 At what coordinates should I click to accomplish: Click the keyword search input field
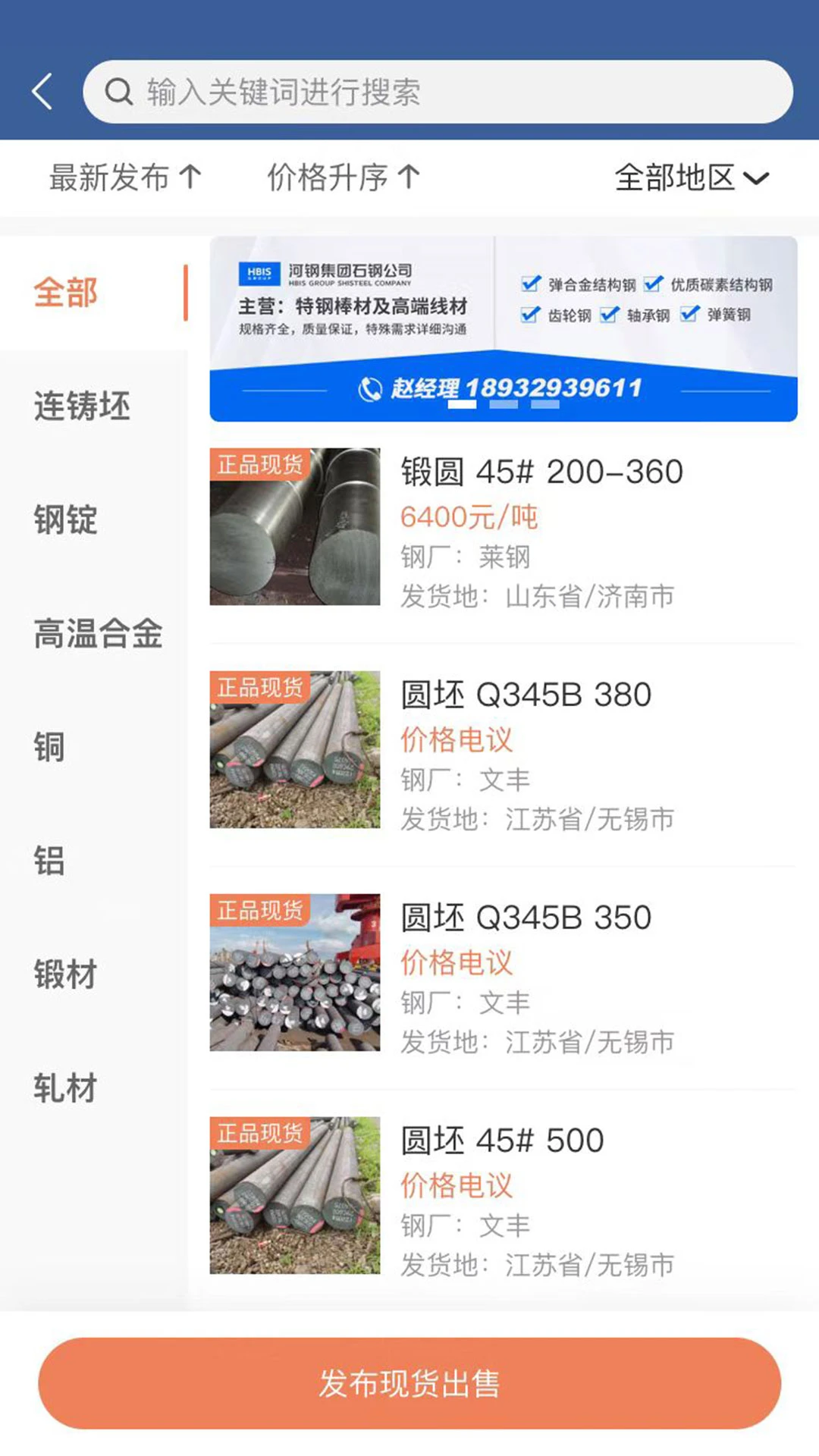(x=440, y=93)
